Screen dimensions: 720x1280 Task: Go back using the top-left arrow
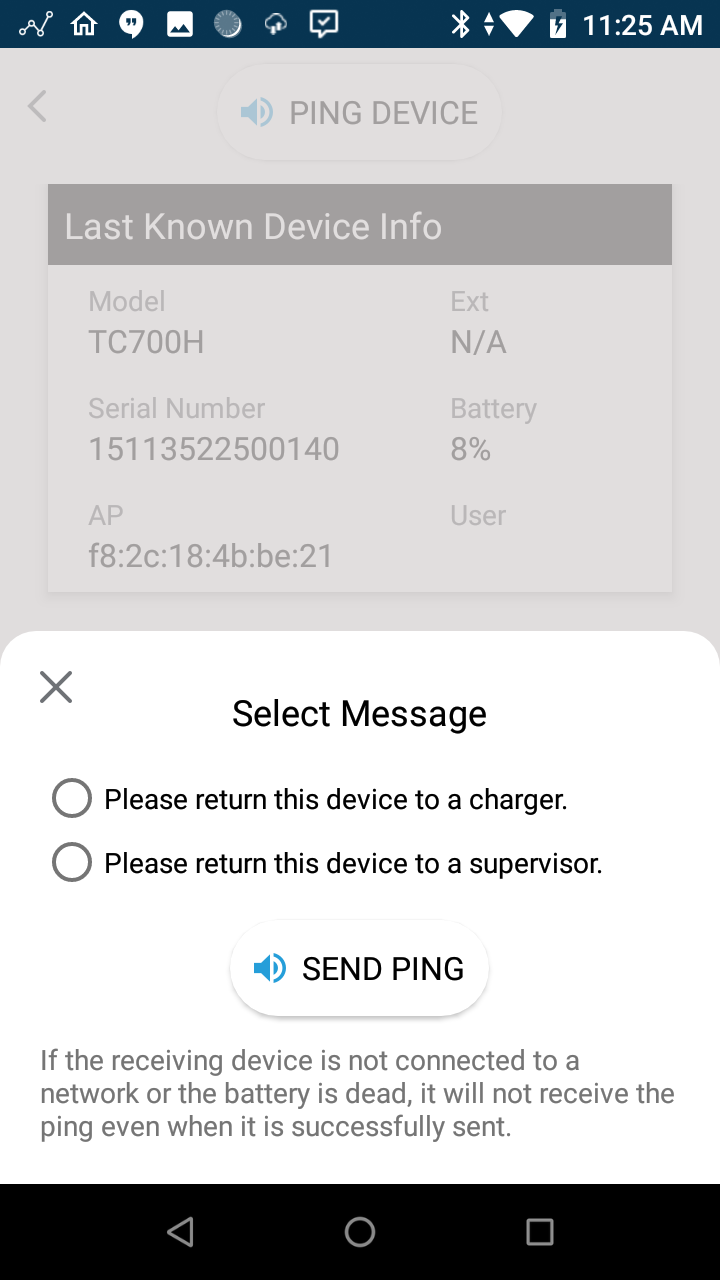tap(37, 106)
